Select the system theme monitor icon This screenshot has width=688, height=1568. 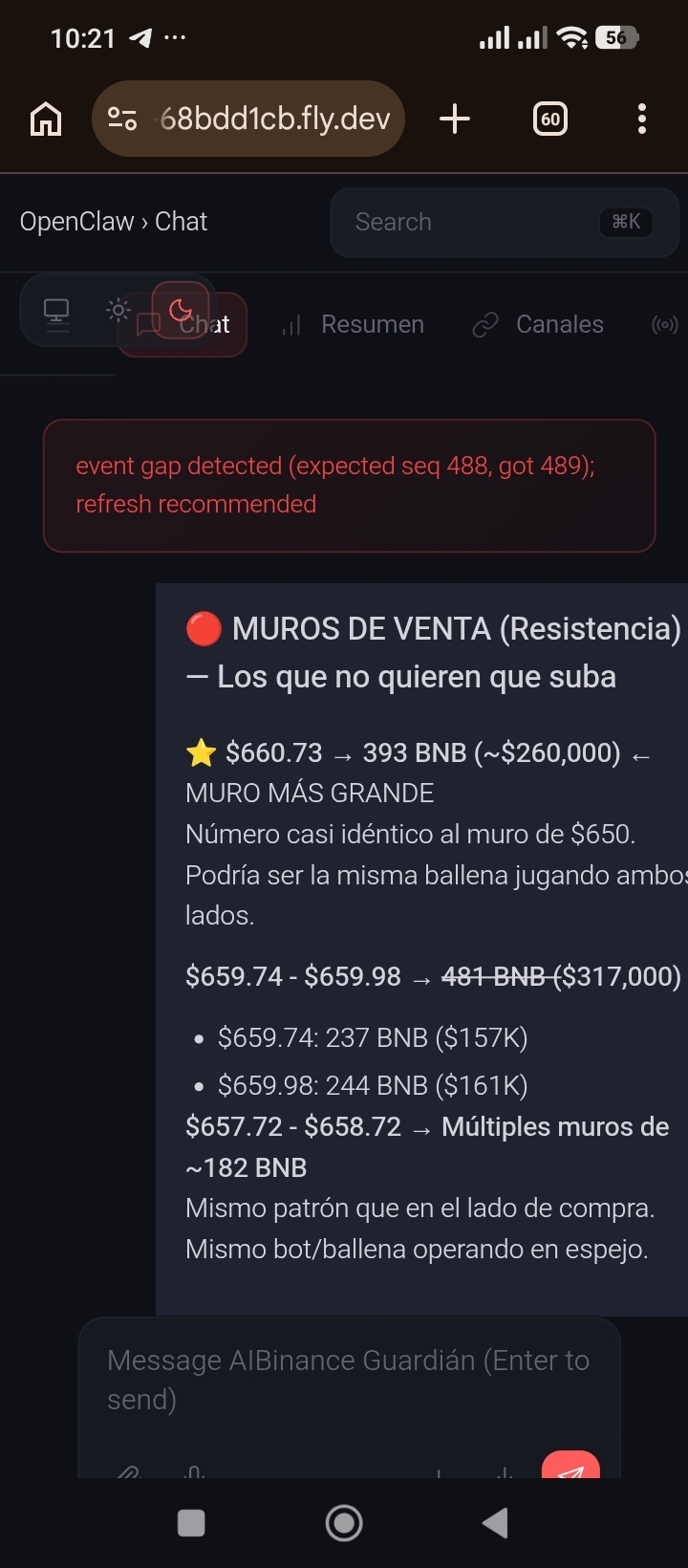pos(57,311)
